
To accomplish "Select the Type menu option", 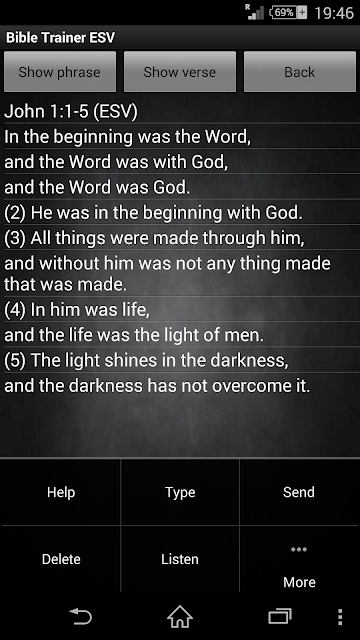I will [180, 492].
